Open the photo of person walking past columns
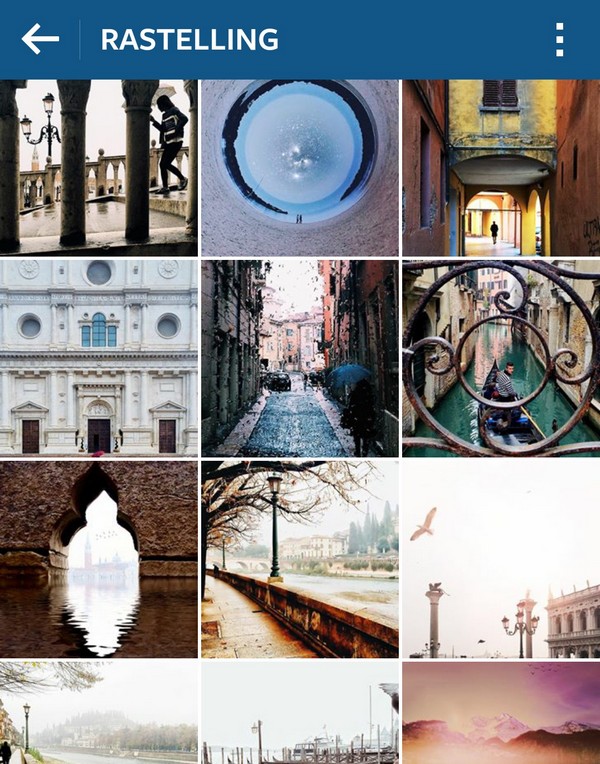This screenshot has height=764, width=600. click(98, 167)
